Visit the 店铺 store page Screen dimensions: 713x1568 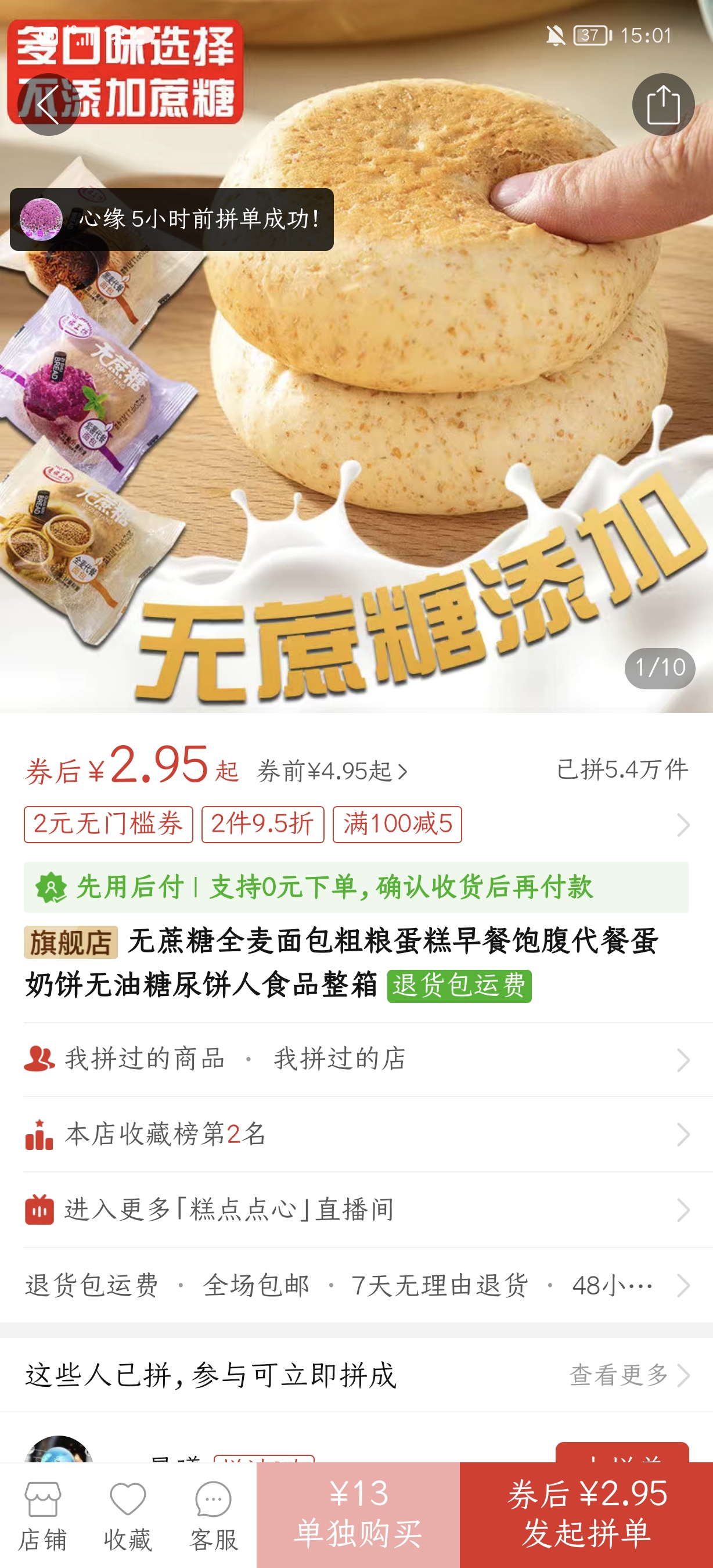click(x=42, y=1516)
